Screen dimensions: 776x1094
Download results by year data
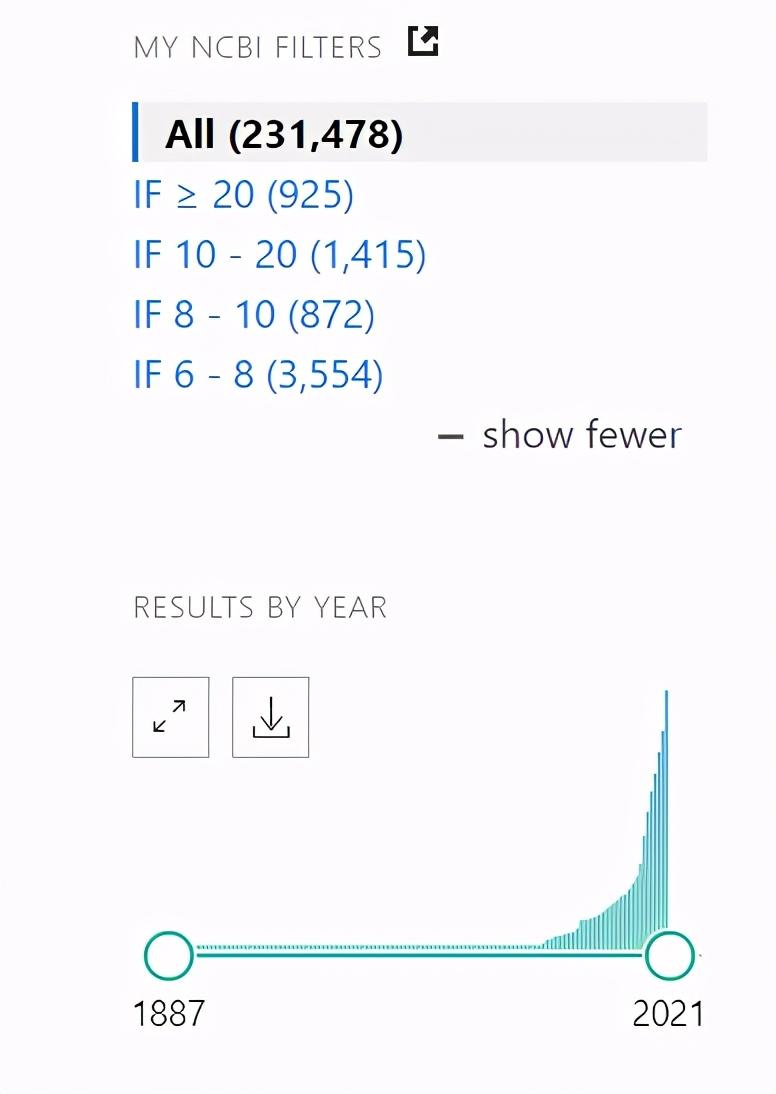click(270, 717)
